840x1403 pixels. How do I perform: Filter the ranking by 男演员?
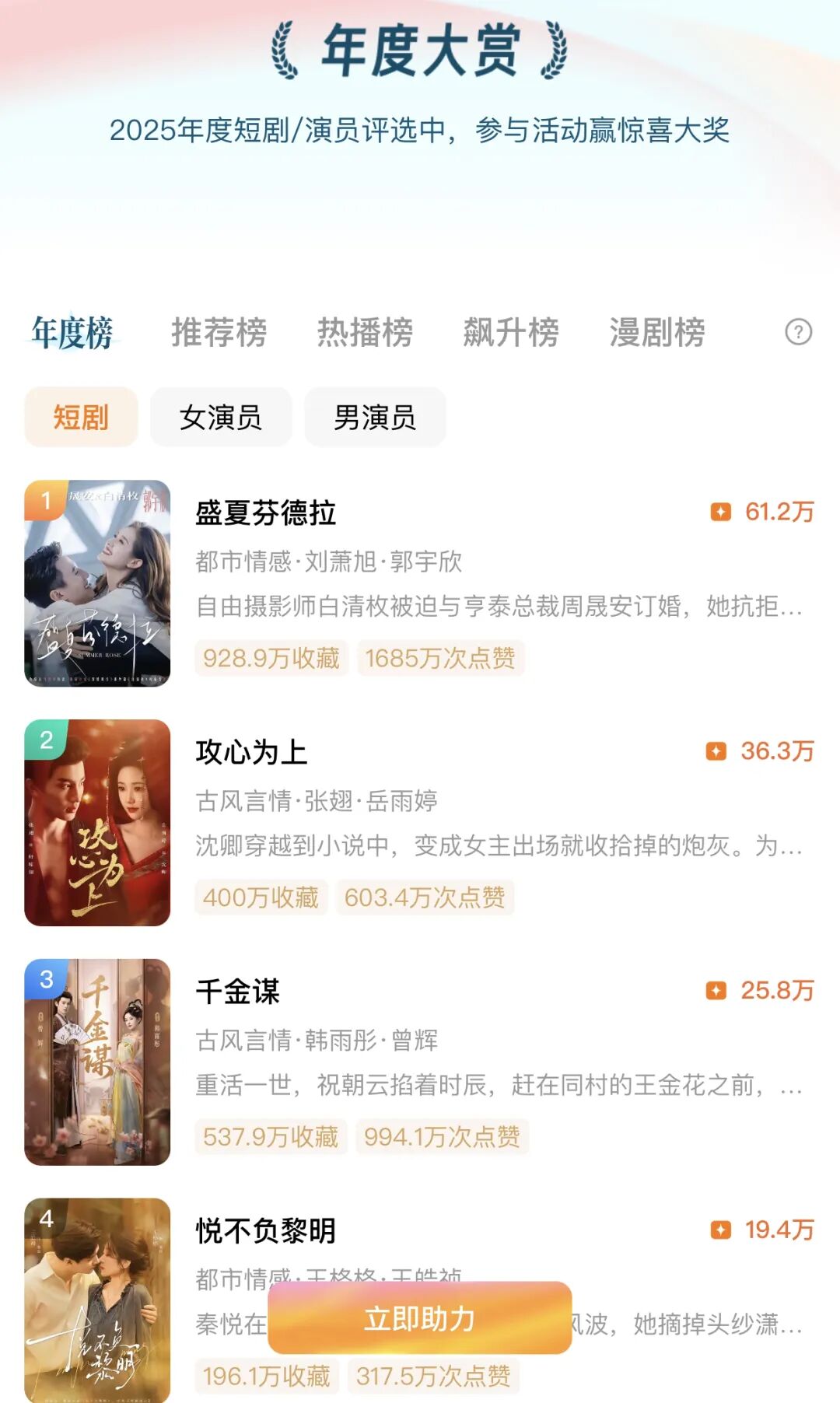[x=375, y=418]
